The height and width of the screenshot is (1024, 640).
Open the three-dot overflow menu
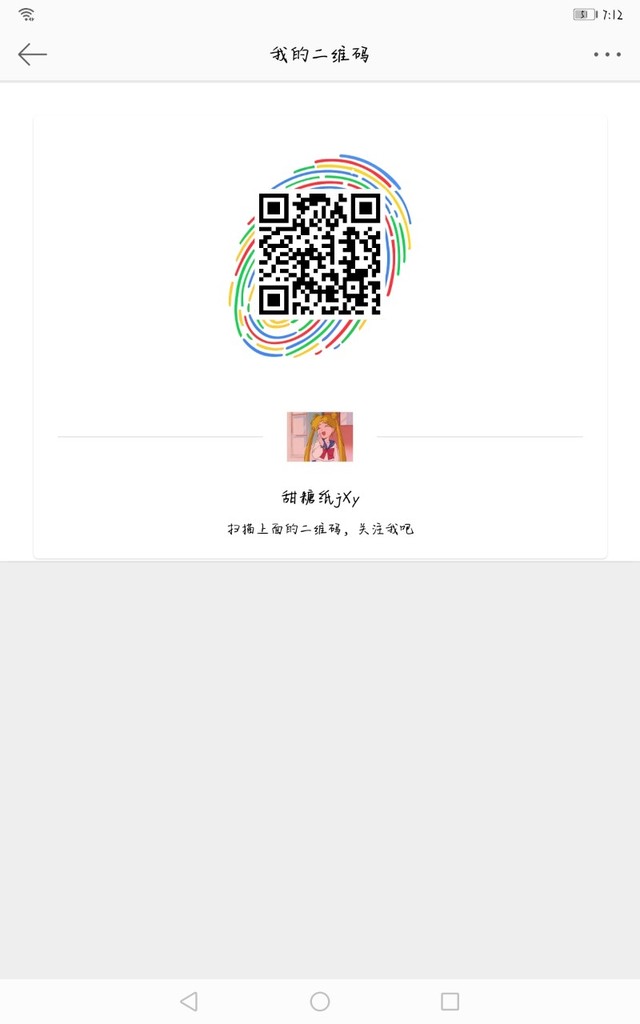pyautogui.click(x=607, y=54)
